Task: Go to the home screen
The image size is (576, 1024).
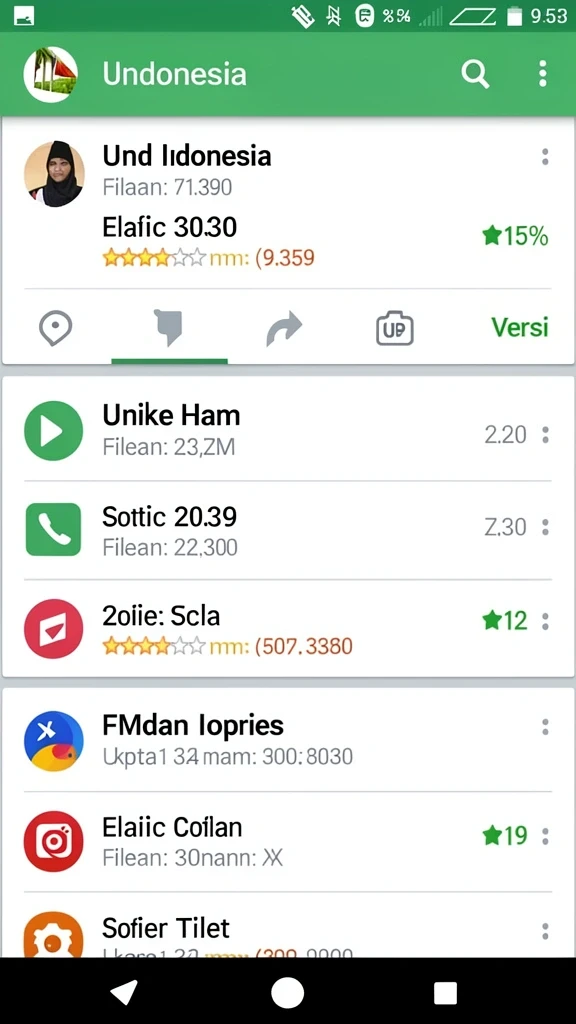Action: pyautogui.click(x=287, y=993)
